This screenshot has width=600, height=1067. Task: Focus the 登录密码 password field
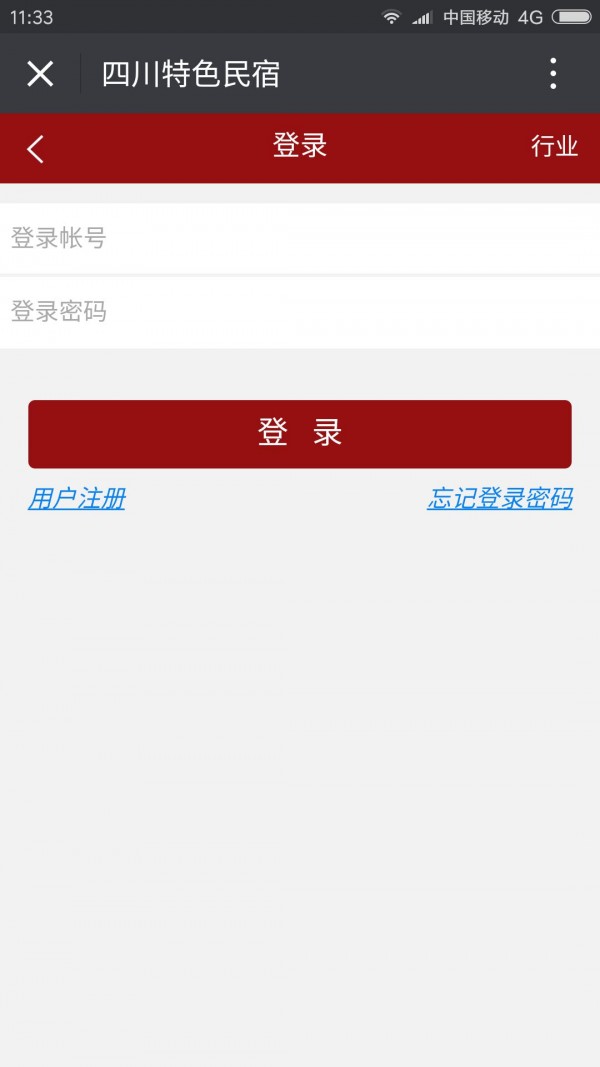pos(300,312)
